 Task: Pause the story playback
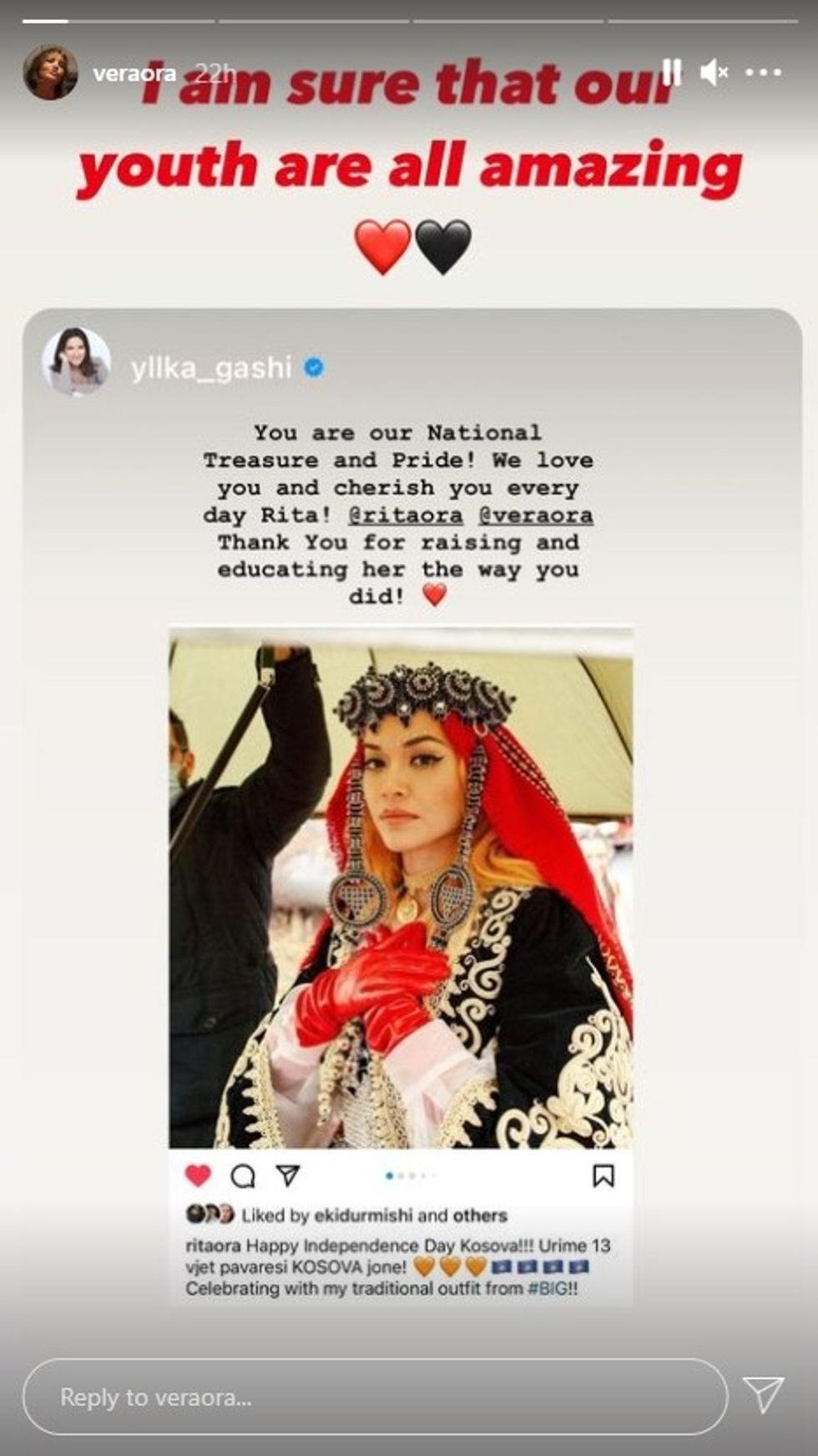[x=671, y=73]
